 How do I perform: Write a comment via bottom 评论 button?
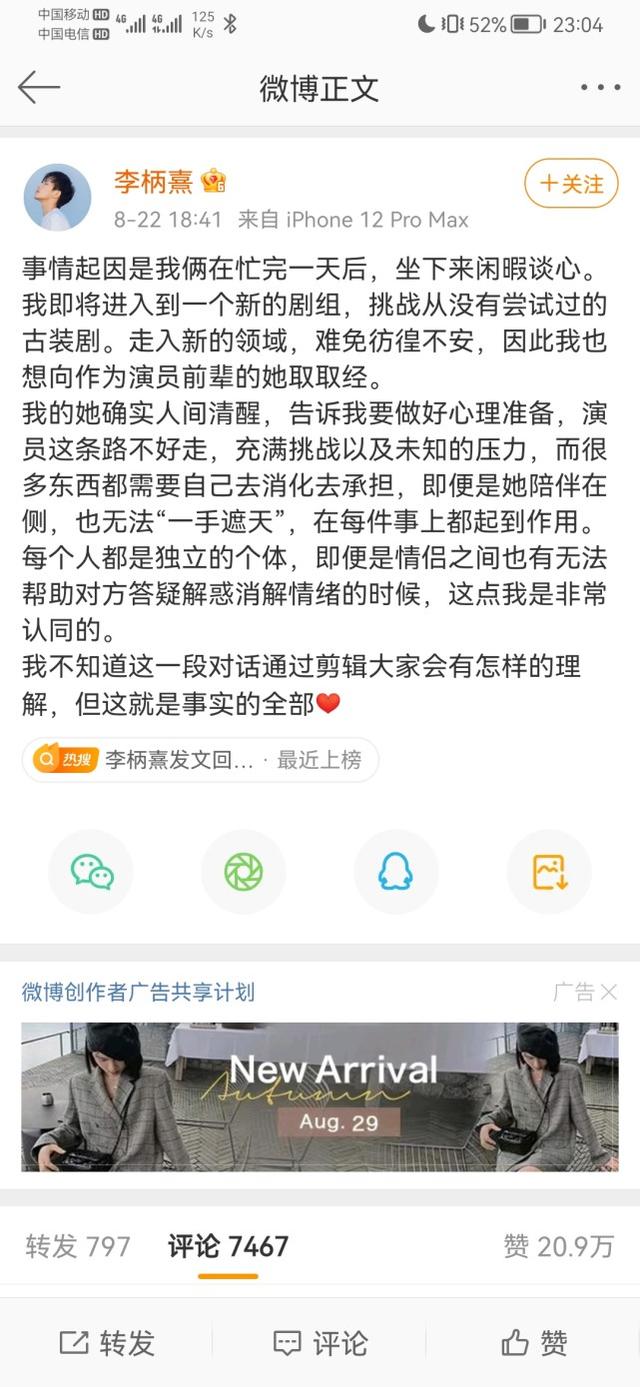coord(320,1342)
